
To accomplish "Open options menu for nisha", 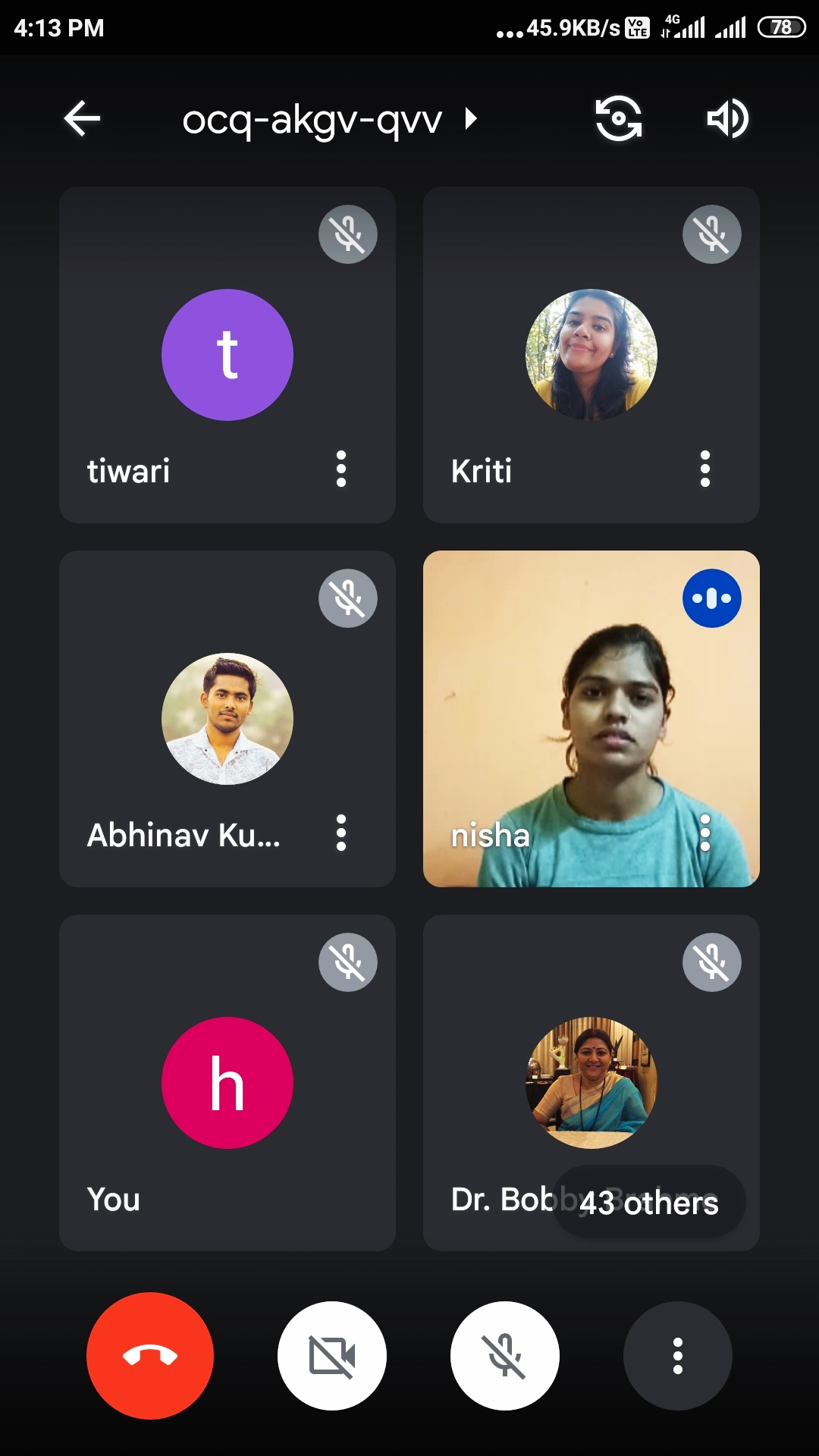I will pyautogui.click(x=705, y=833).
